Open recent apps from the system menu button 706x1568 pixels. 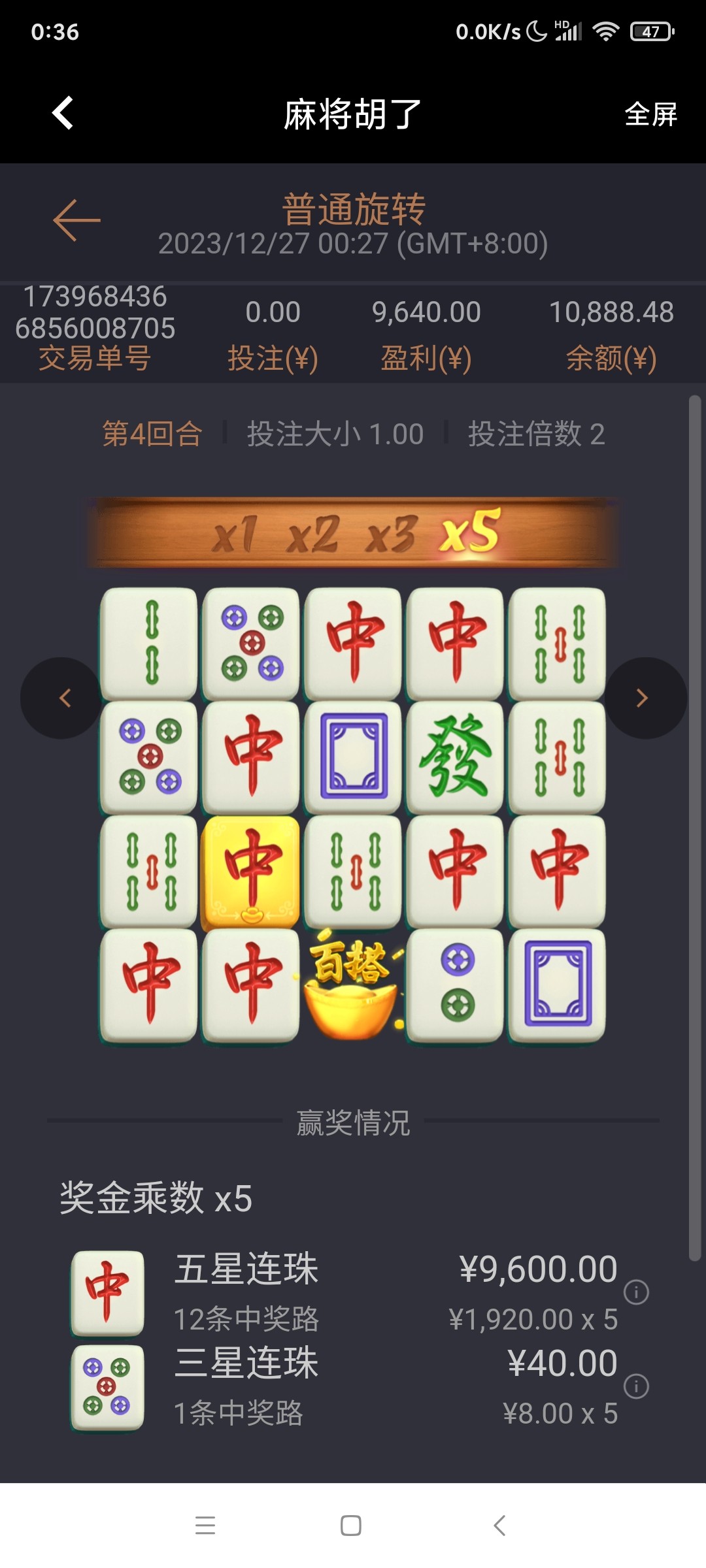[205, 1526]
